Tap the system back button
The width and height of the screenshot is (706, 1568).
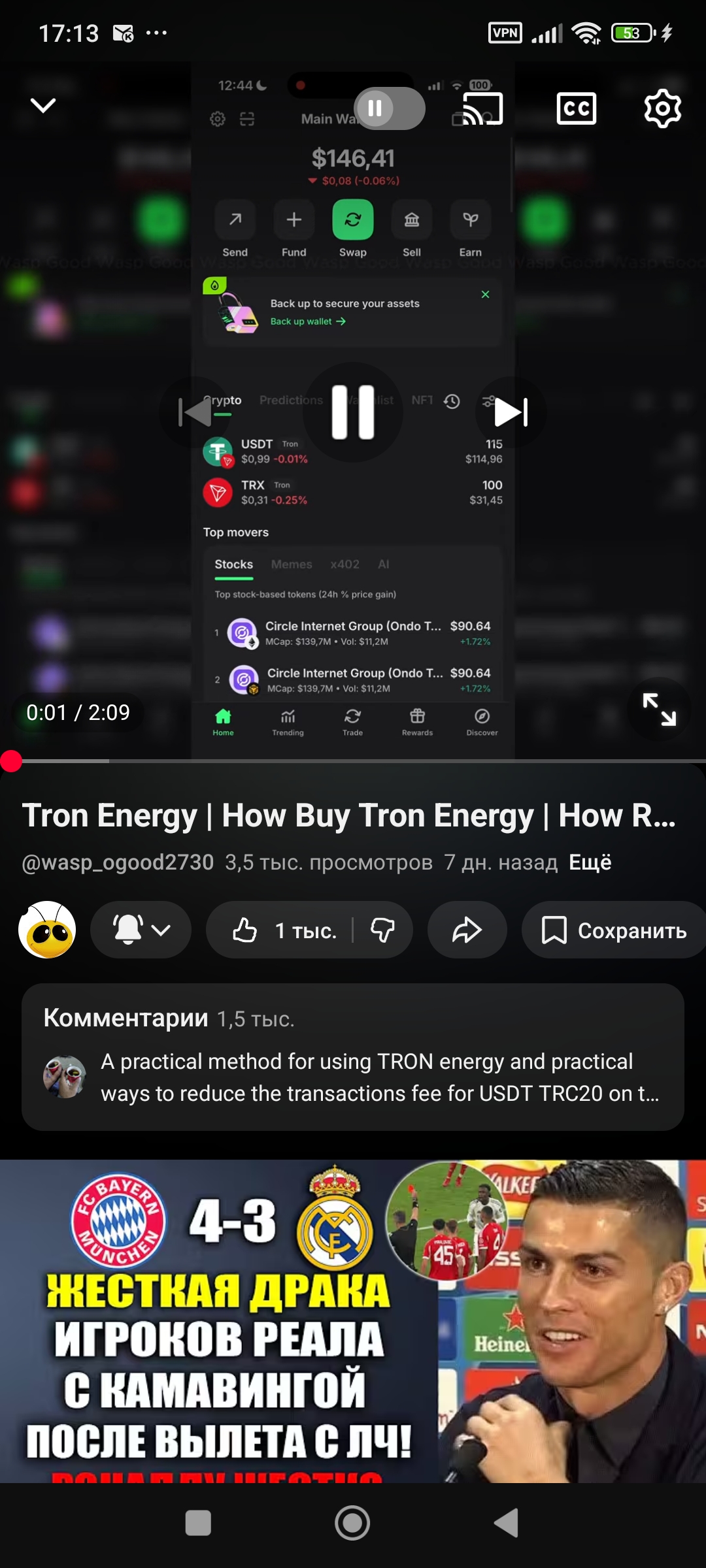506,1524
